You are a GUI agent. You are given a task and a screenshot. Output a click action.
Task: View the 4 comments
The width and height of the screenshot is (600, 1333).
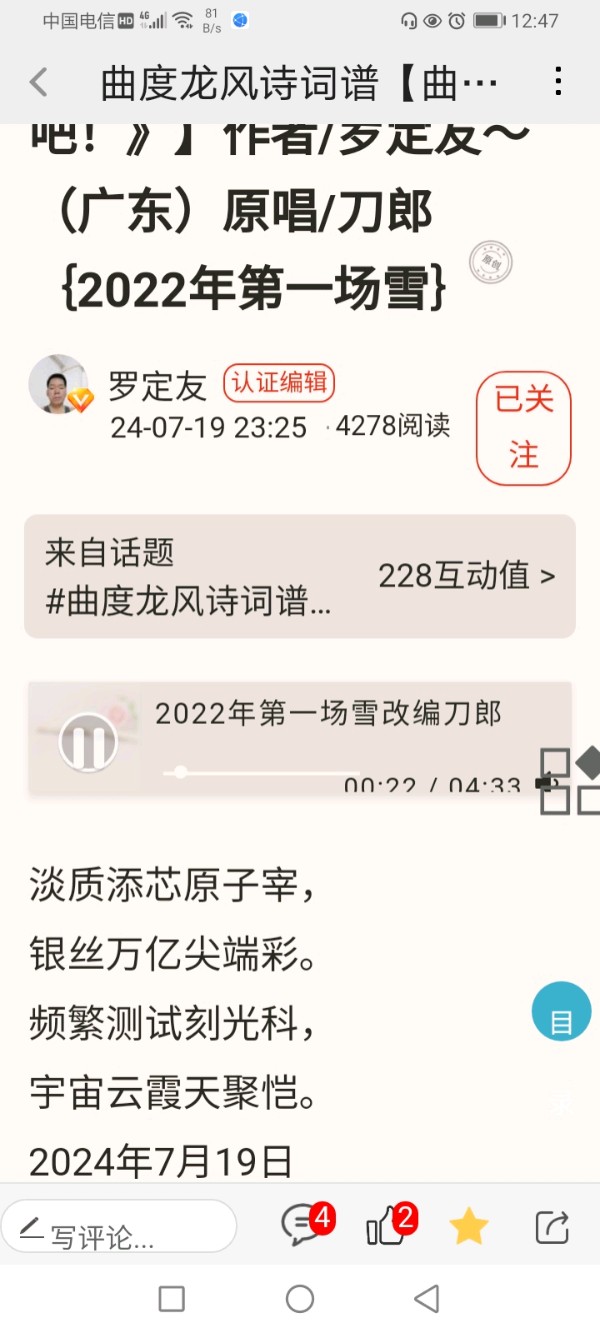[304, 1226]
